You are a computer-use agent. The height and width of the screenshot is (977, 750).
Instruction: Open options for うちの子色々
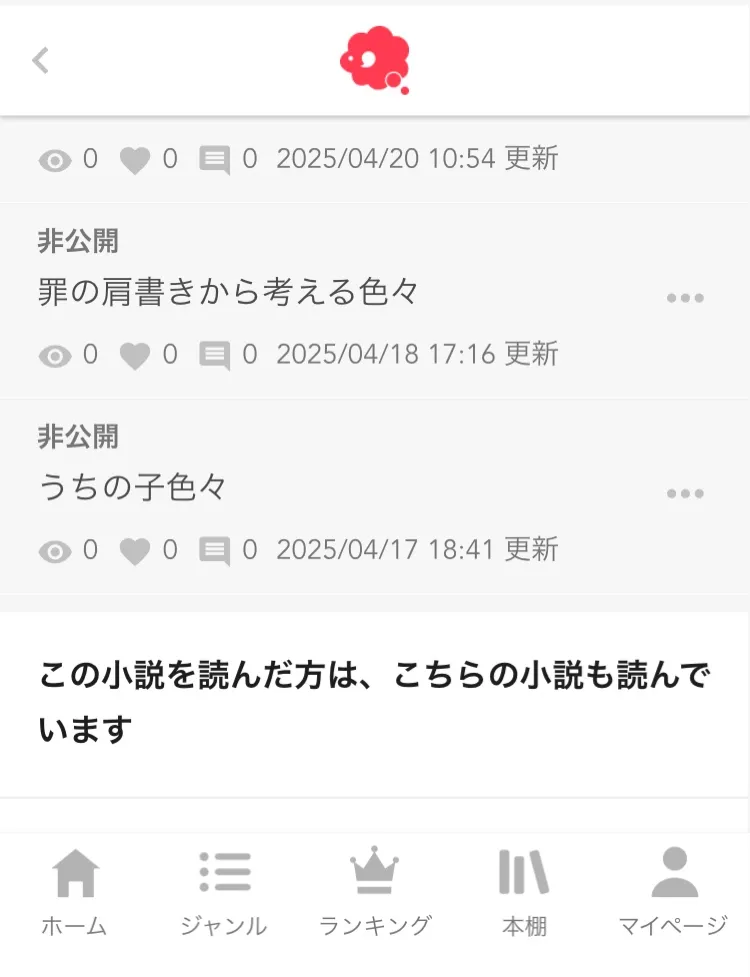[x=685, y=494]
